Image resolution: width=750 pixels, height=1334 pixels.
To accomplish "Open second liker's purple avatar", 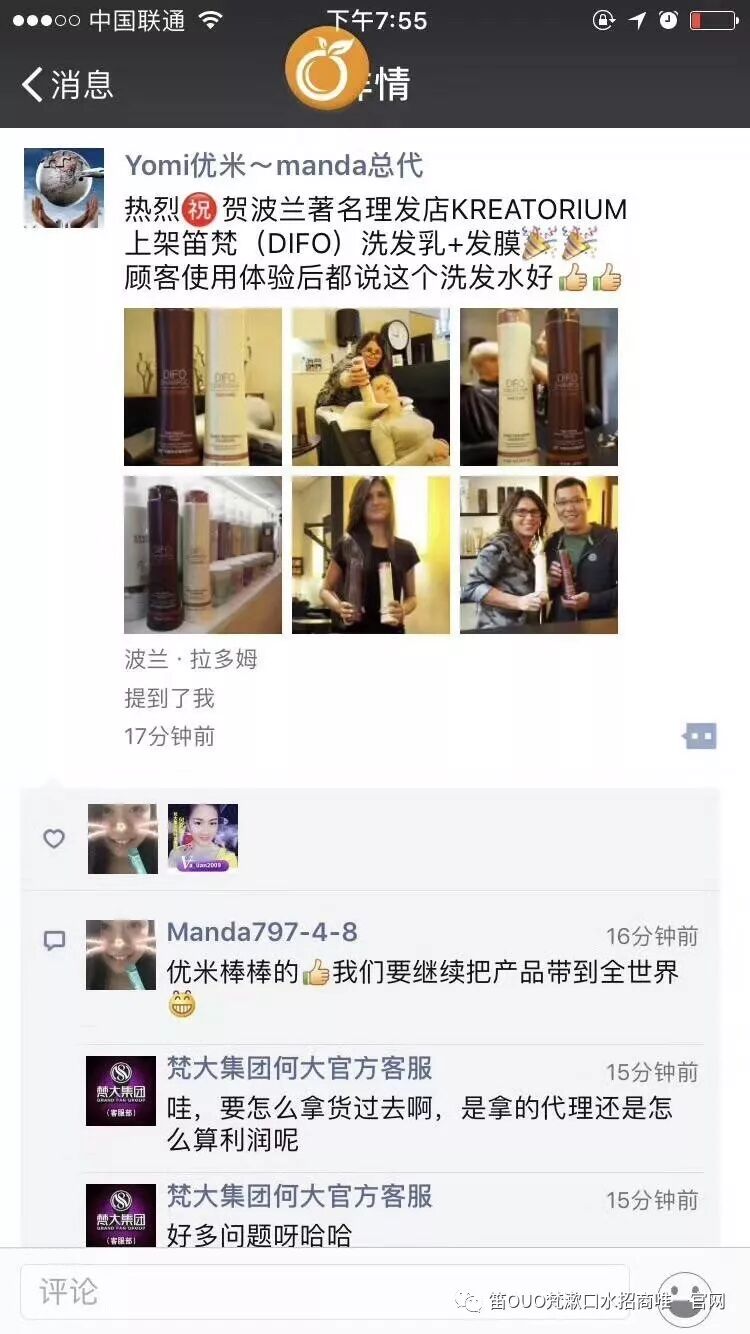I will [203, 838].
